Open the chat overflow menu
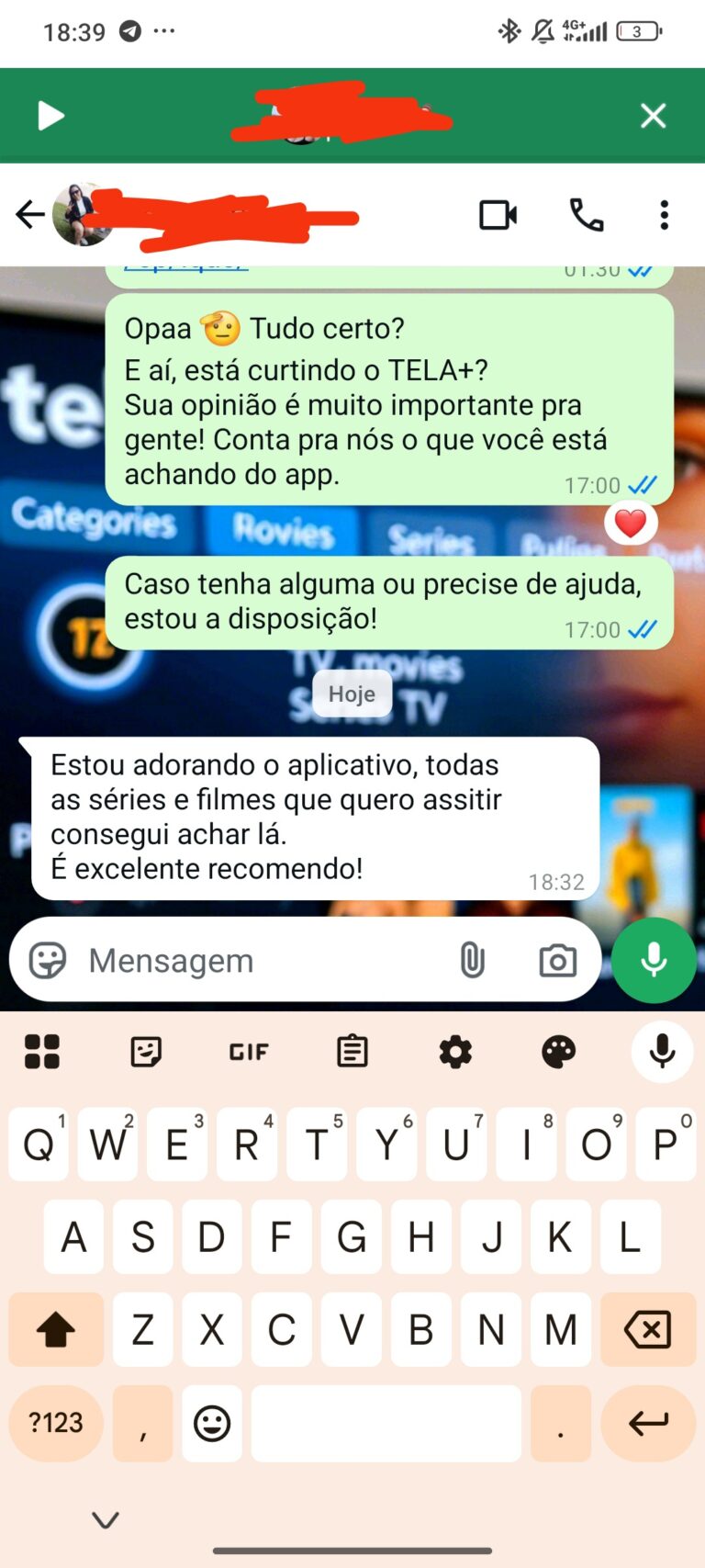The width and height of the screenshot is (705, 1568). (664, 215)
